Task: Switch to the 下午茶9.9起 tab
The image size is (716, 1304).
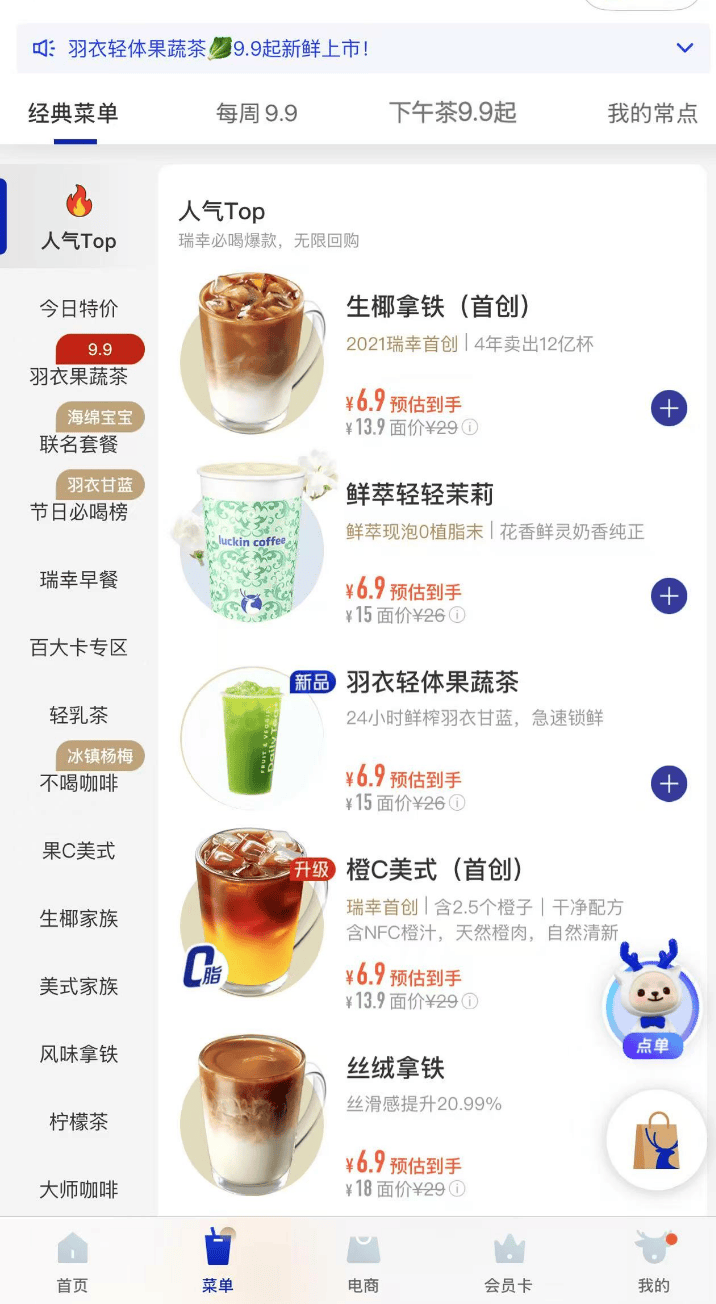Action: 452,112
